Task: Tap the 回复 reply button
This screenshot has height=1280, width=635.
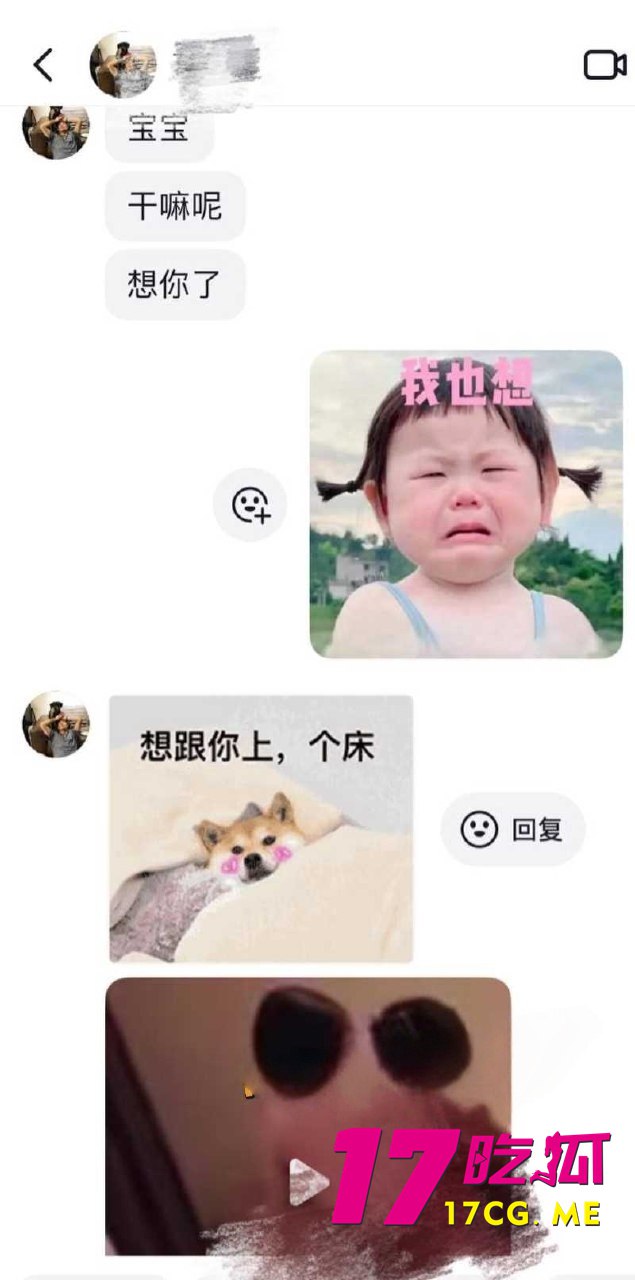Action: pos(513,829)
